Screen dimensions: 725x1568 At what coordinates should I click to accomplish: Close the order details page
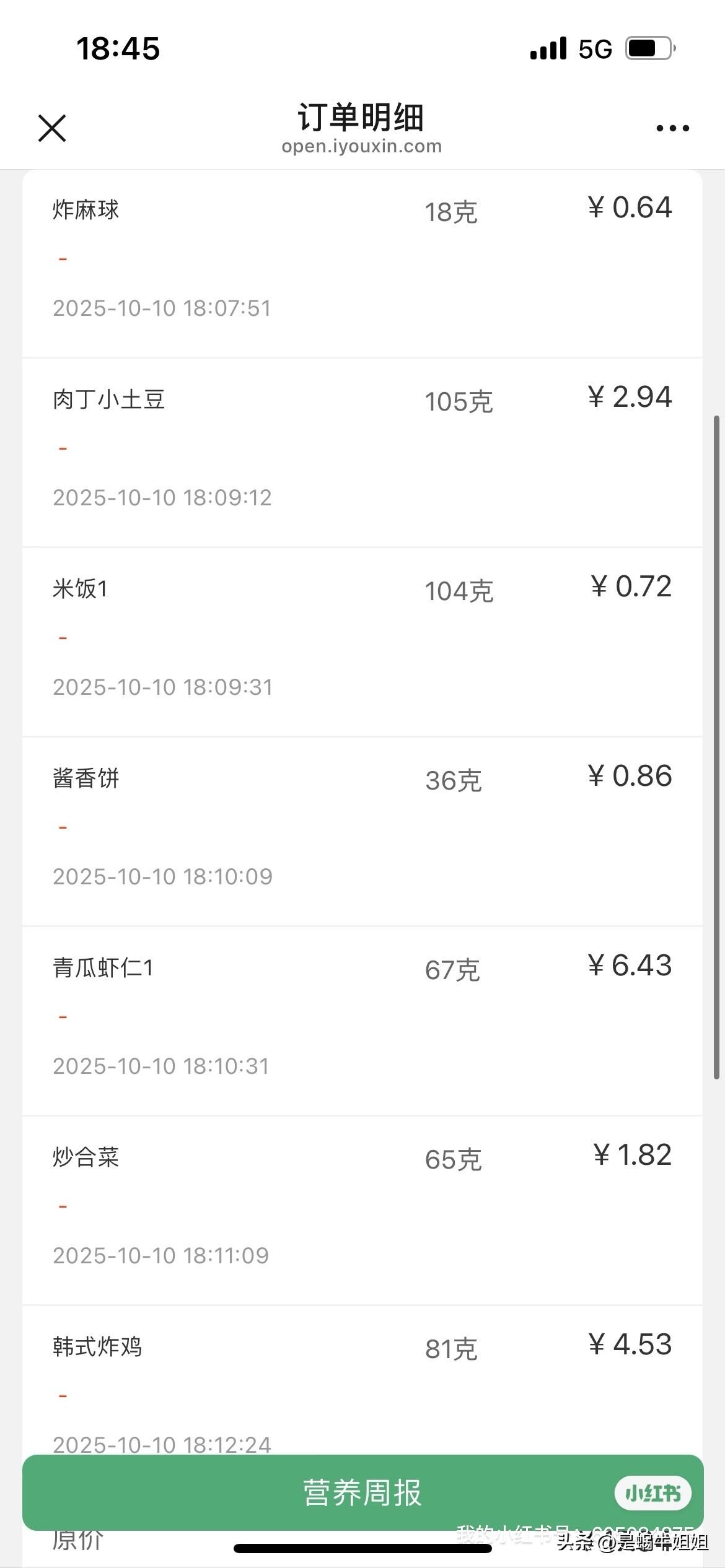tap(52, 128)
